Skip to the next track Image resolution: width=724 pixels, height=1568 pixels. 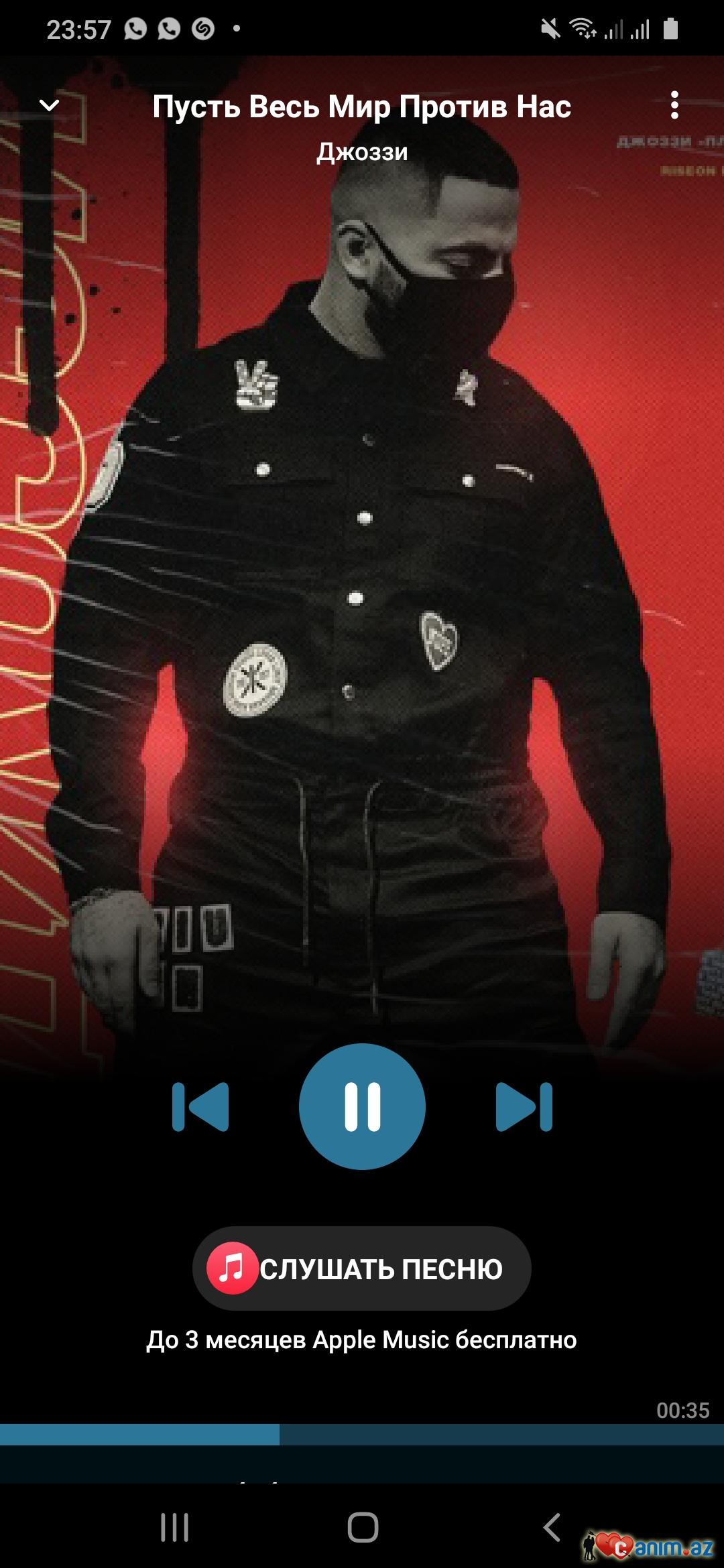pos(524,1106)
